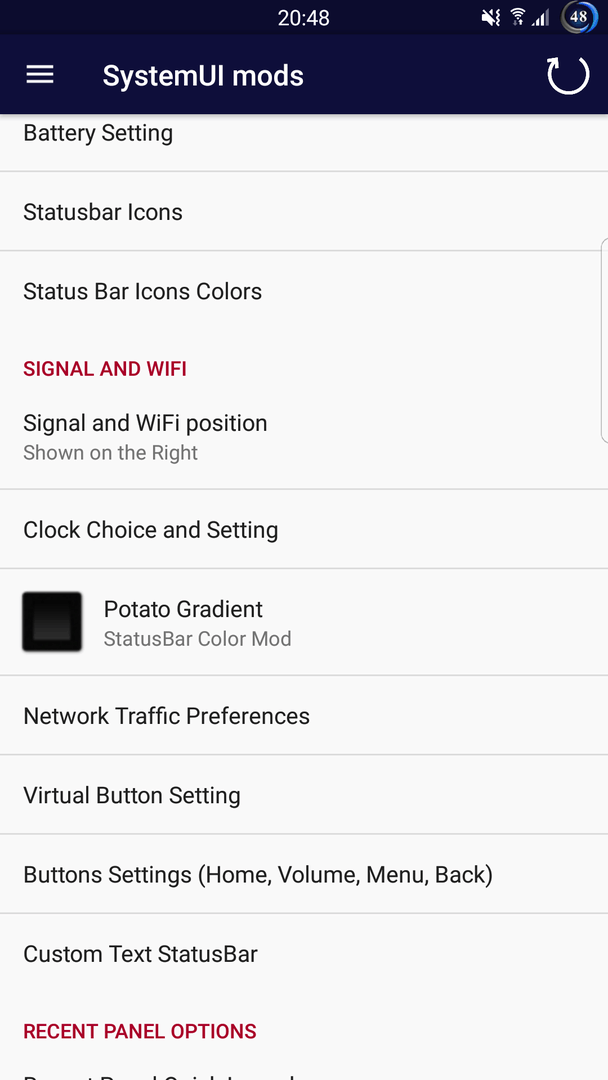Open Buttons Settings (Home, Volume, Menu, Back)
Viewport: 608px width, 1080px height.
point(258,875)
